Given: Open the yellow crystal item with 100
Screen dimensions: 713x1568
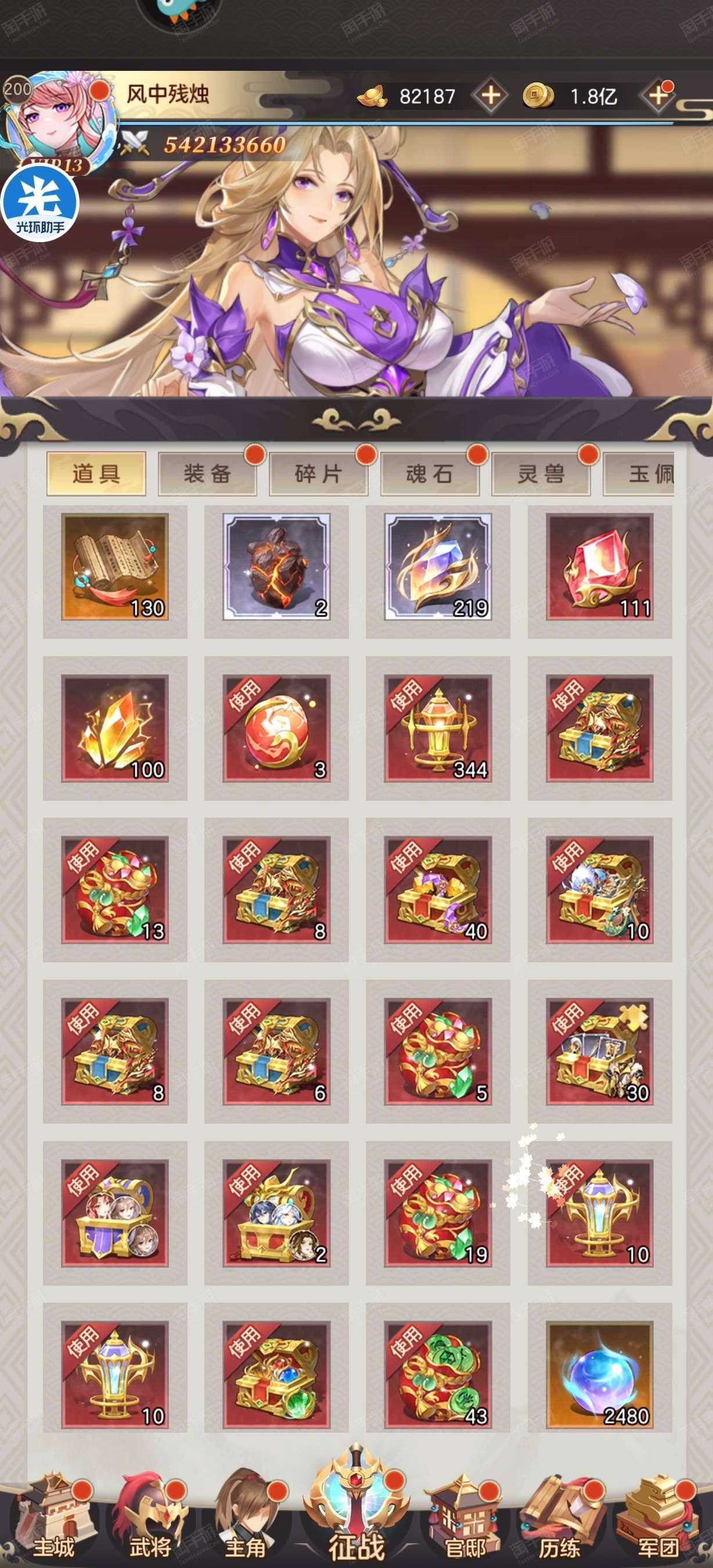Looking at the screenshot, I should (115, 729).
